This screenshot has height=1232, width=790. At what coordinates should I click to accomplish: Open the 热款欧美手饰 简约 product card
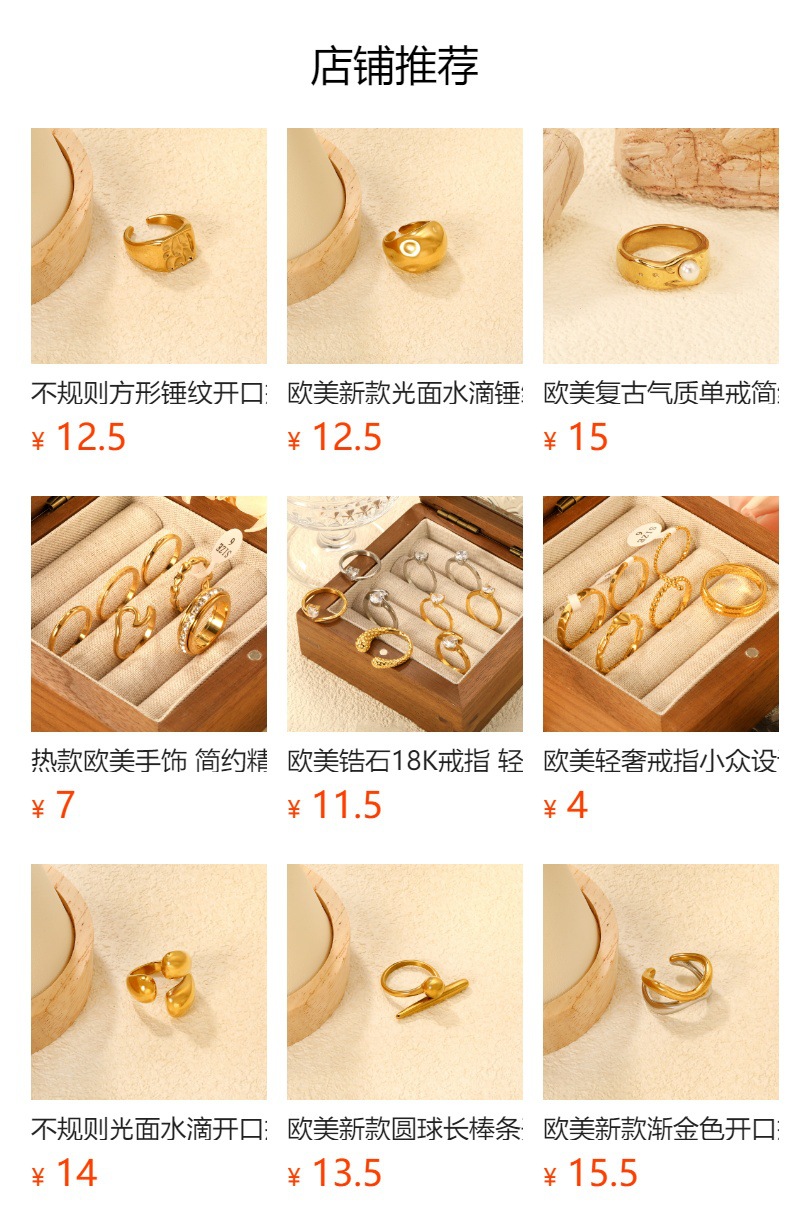click(x=148, y=614)
